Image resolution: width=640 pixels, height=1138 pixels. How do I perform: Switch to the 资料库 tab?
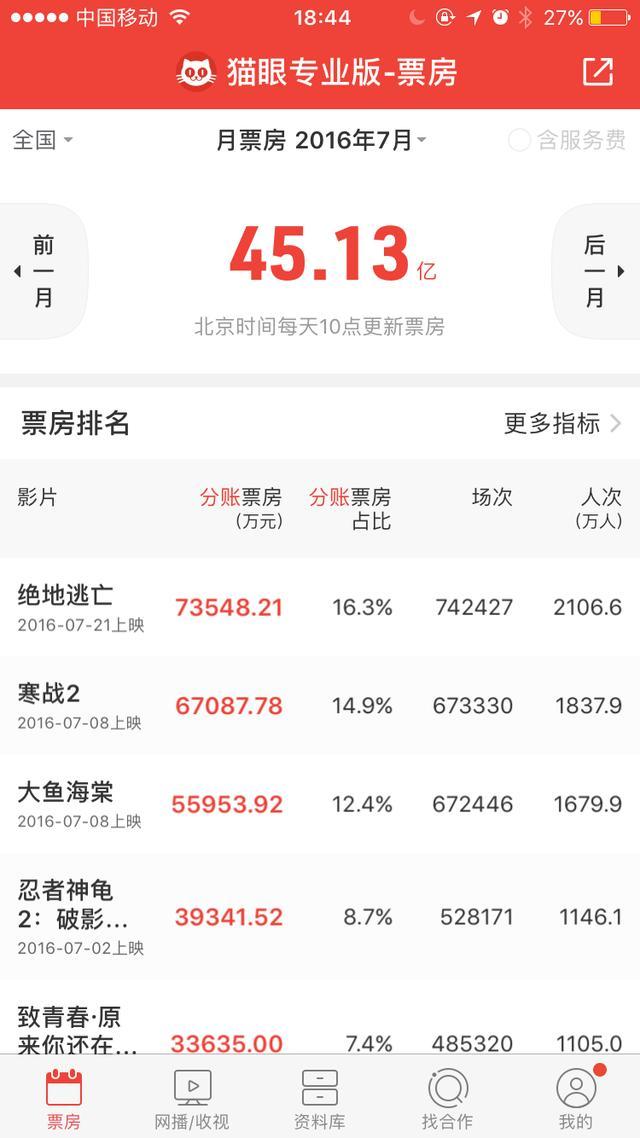tap(320, 1098)
